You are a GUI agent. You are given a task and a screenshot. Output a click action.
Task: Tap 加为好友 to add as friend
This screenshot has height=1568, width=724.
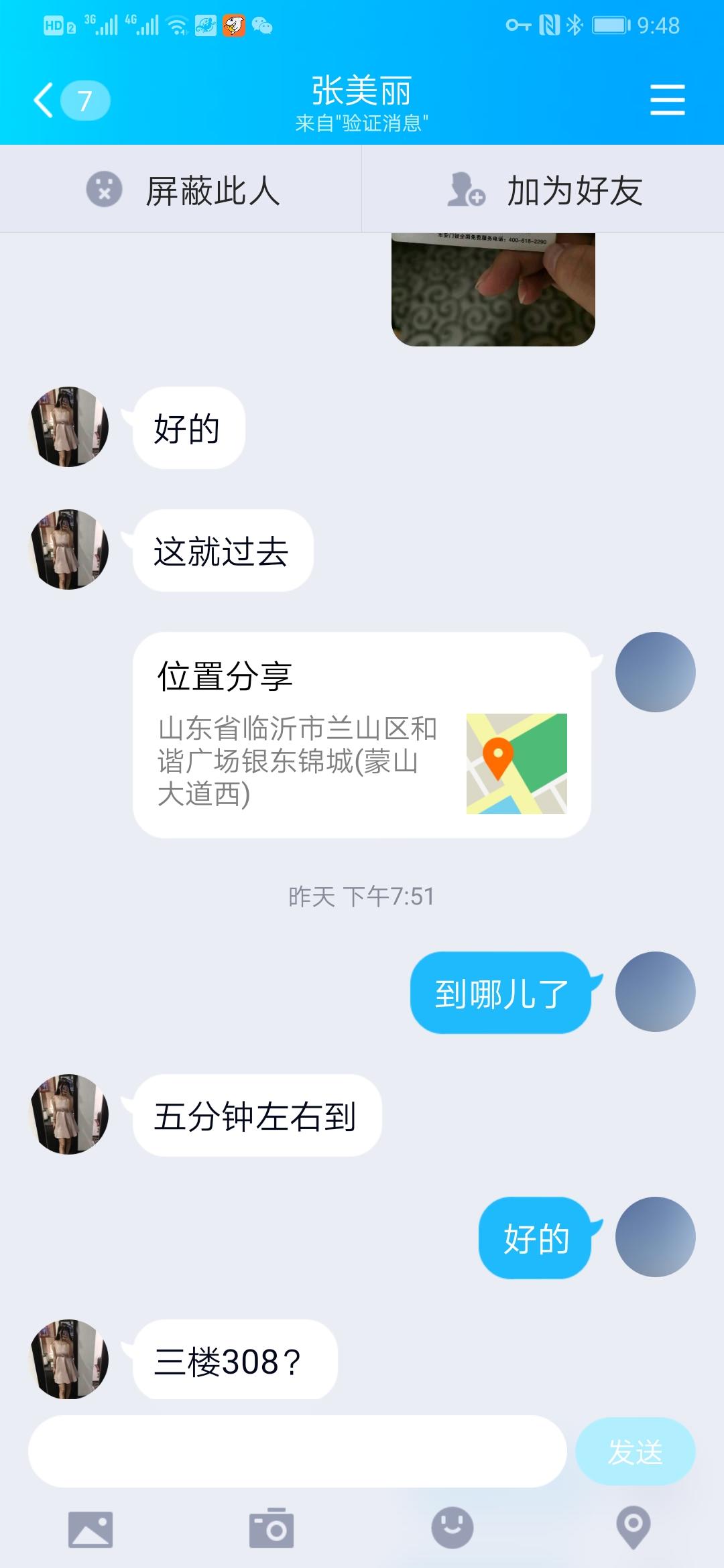point(543,190)
